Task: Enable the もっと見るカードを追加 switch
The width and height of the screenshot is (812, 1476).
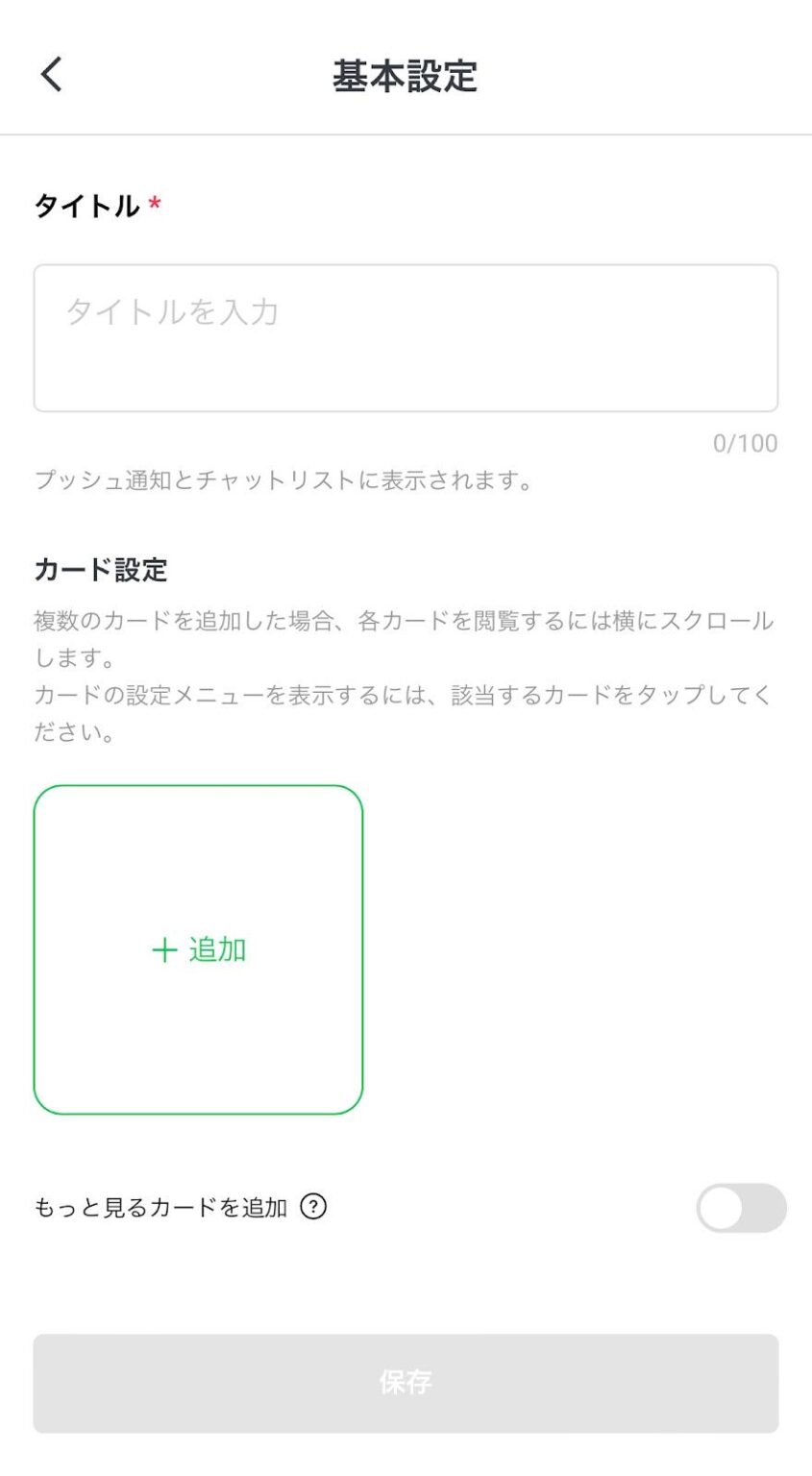Action: [740, 1208]
